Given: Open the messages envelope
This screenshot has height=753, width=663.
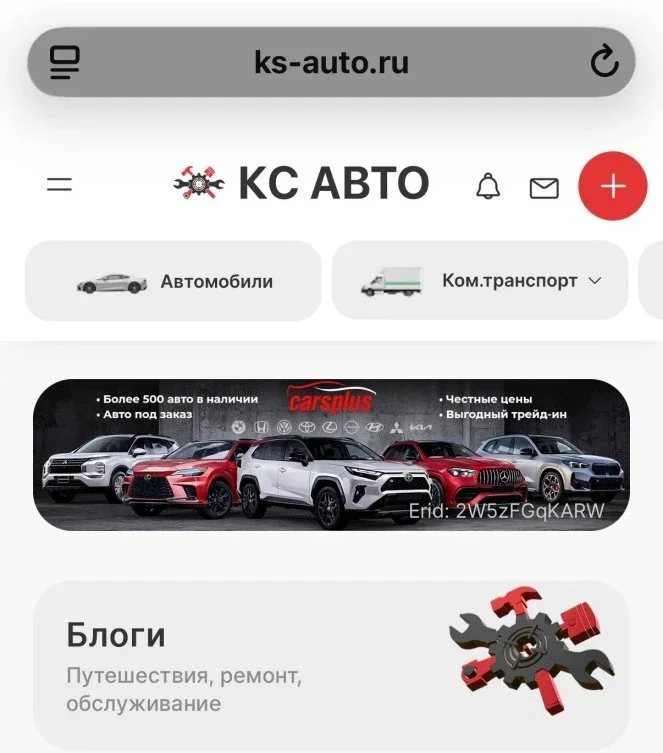Looking at the screenshot, I should click(544, 187).
